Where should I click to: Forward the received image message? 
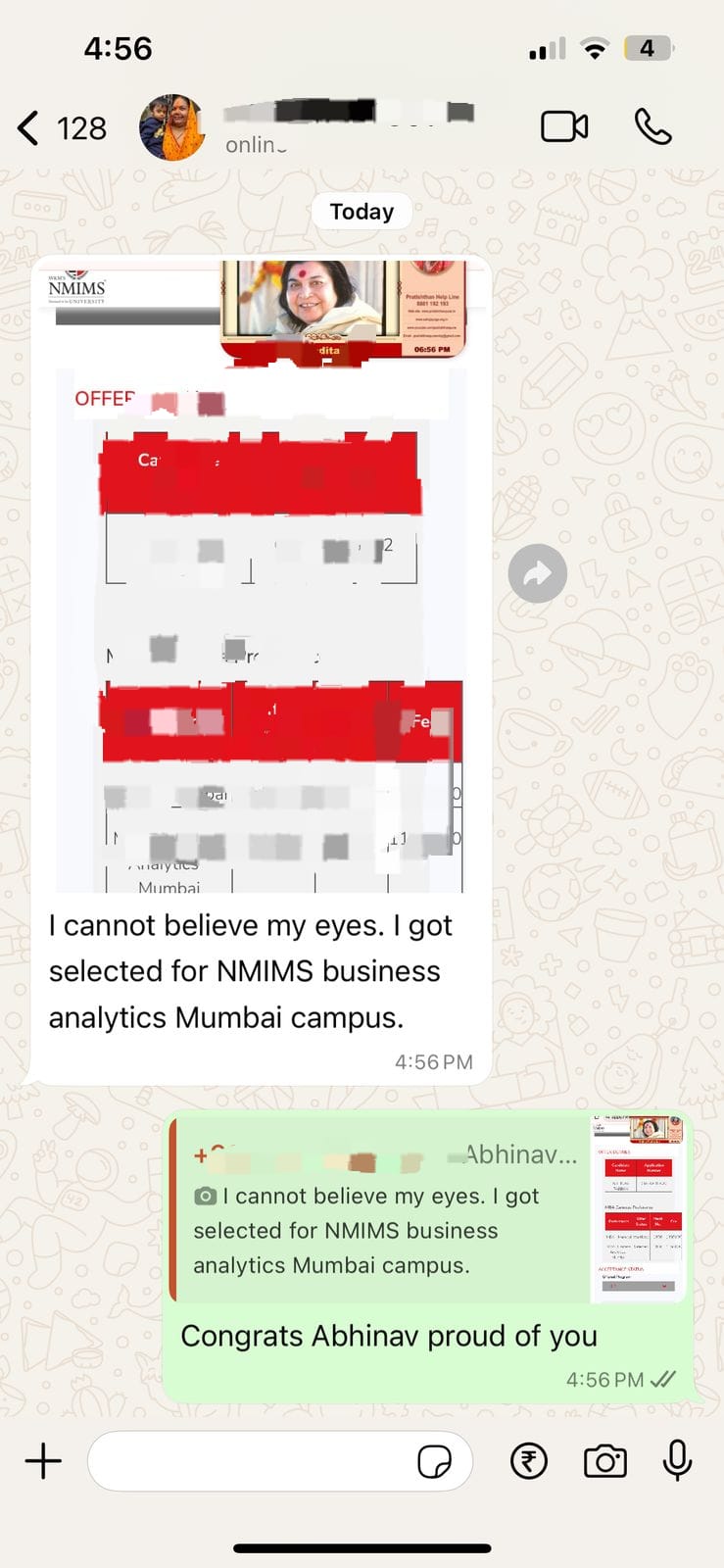click(x=537, y=574)
